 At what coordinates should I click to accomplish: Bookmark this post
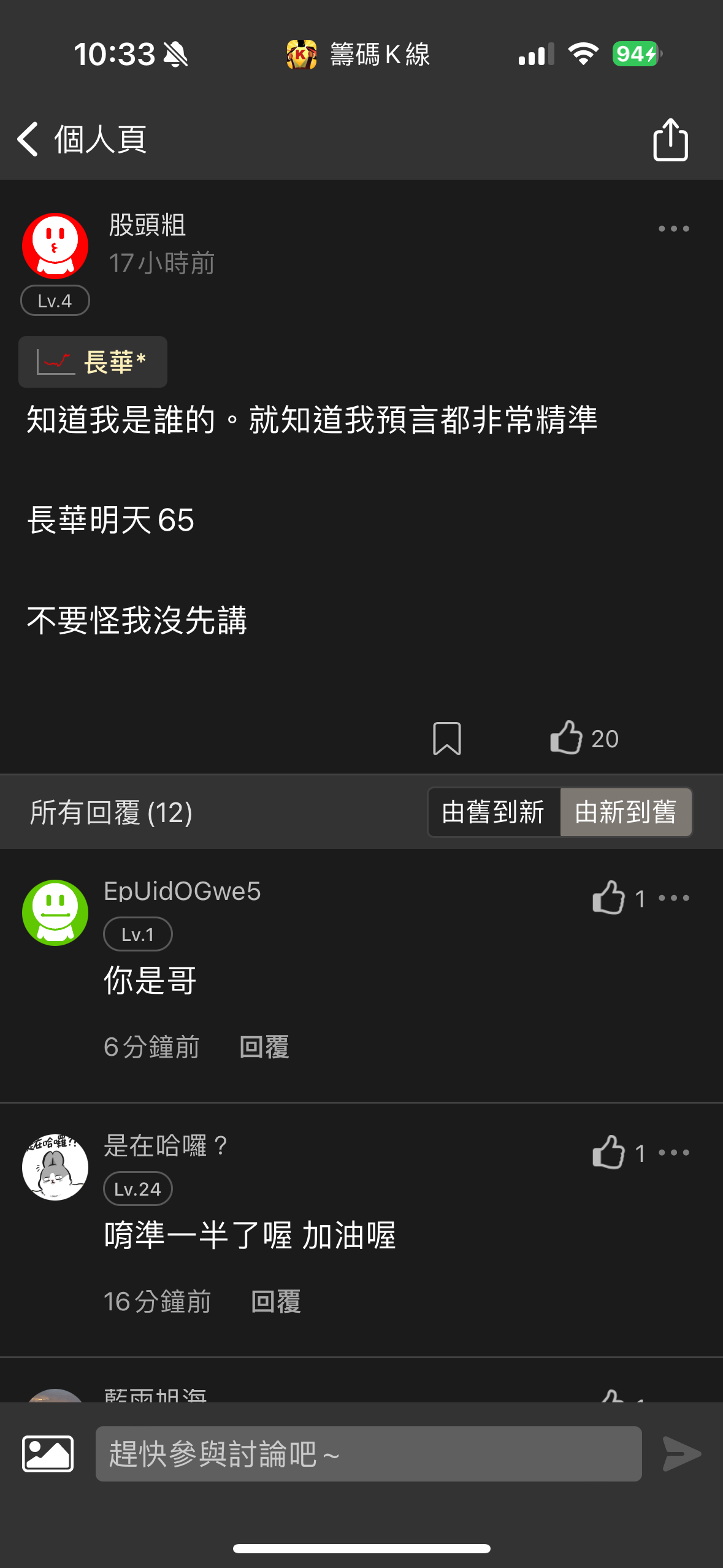click(x=446, y=738)
